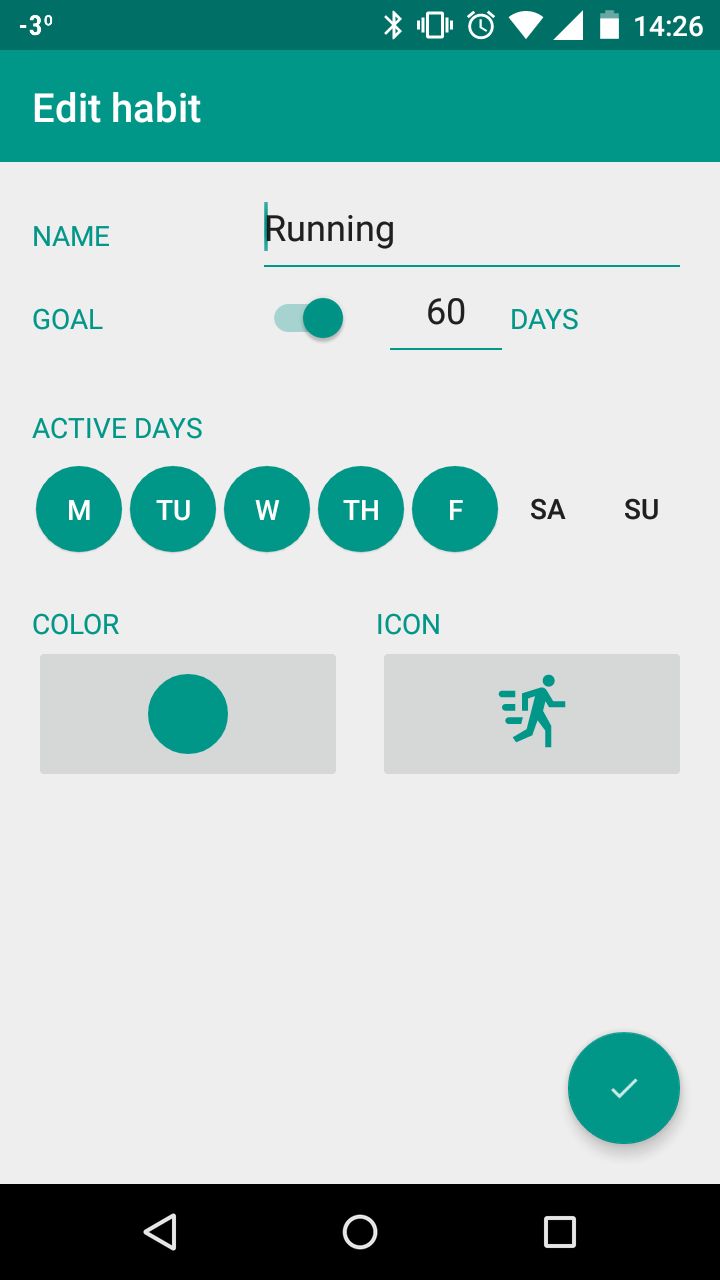The image size is (720, 1280).
Task: Save the habit with the checkmark button
Action: pos(624,1088)
